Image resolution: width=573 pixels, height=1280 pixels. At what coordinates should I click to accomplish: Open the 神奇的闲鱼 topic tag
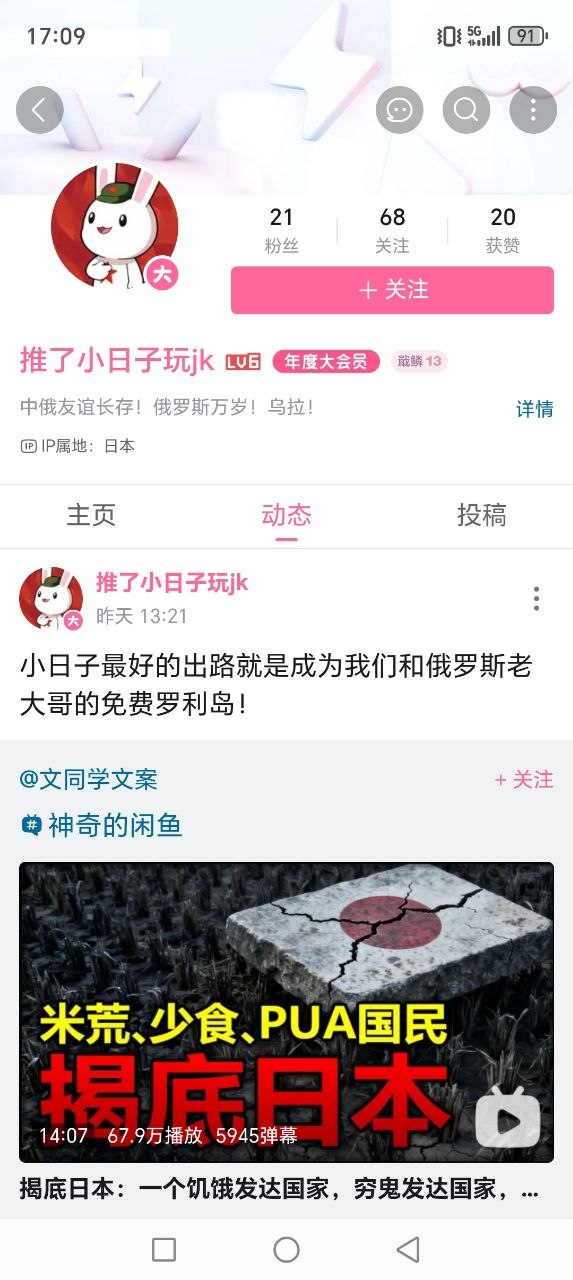(x=102, y=825)
